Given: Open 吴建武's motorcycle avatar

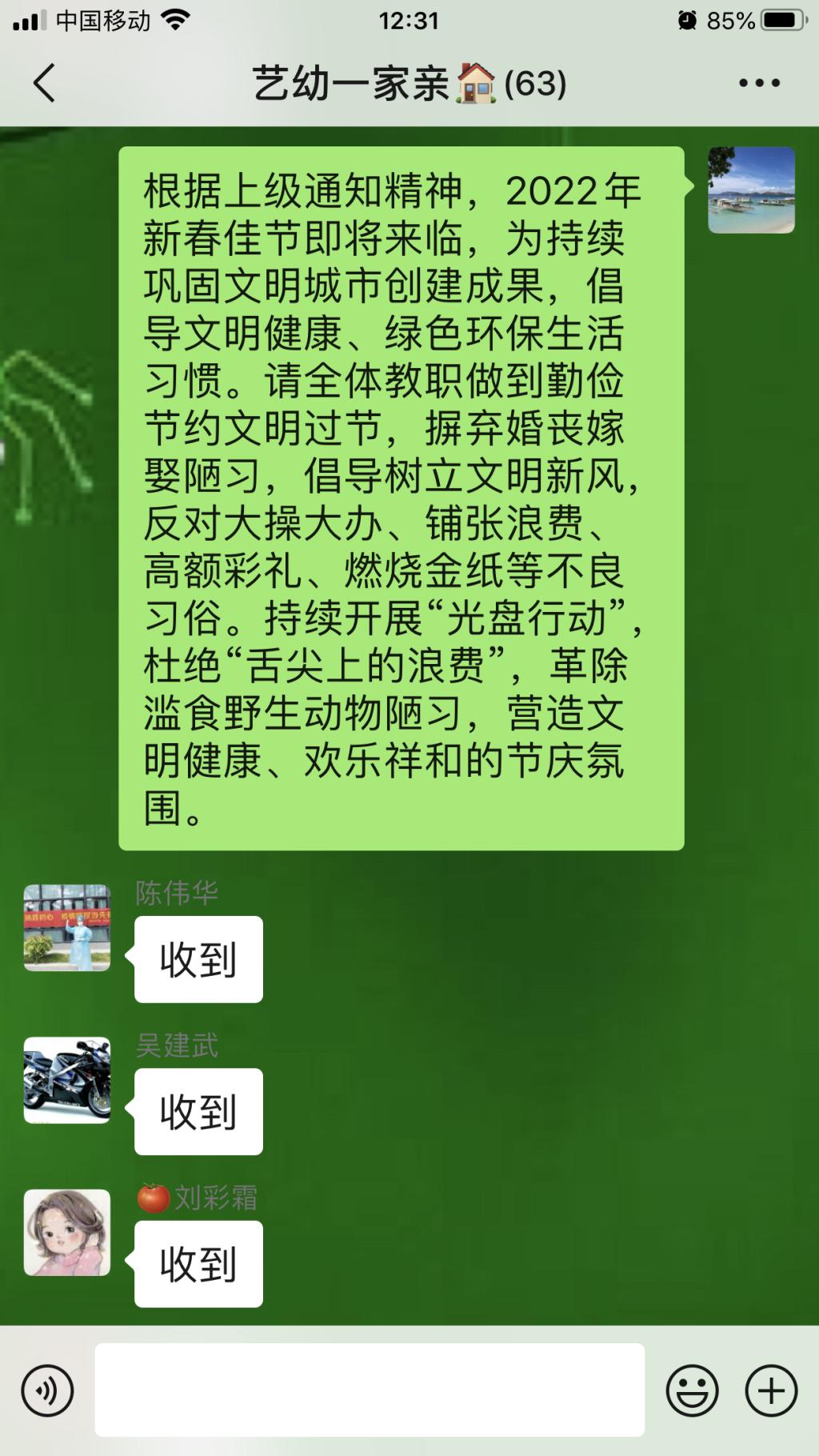Looking at the screenshot, I should coord(67,1081).
